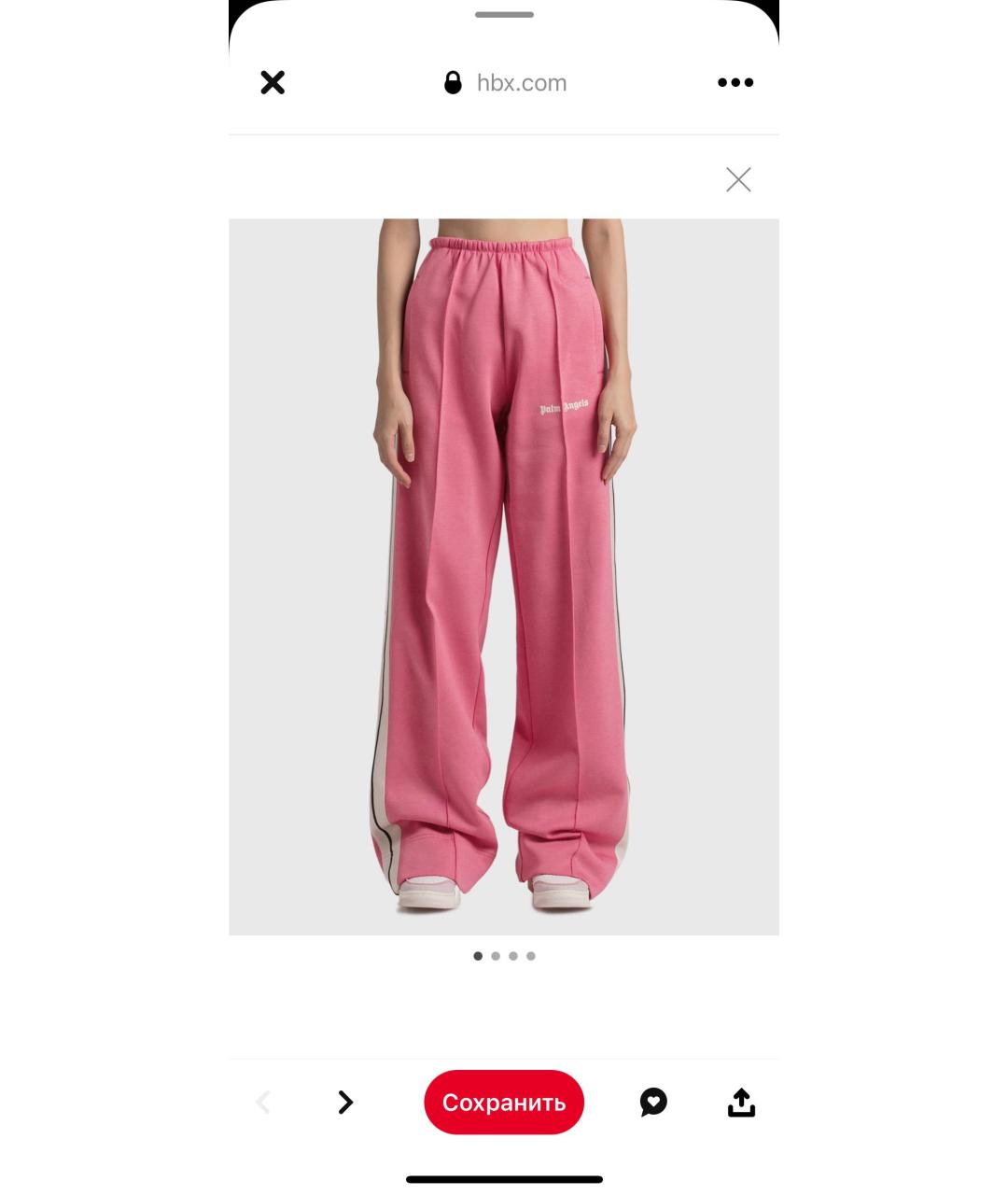Viewport: 1008px width, 1195px height.
Task: Tap the hbx.com address bar
Action: (x=505, y=83)
